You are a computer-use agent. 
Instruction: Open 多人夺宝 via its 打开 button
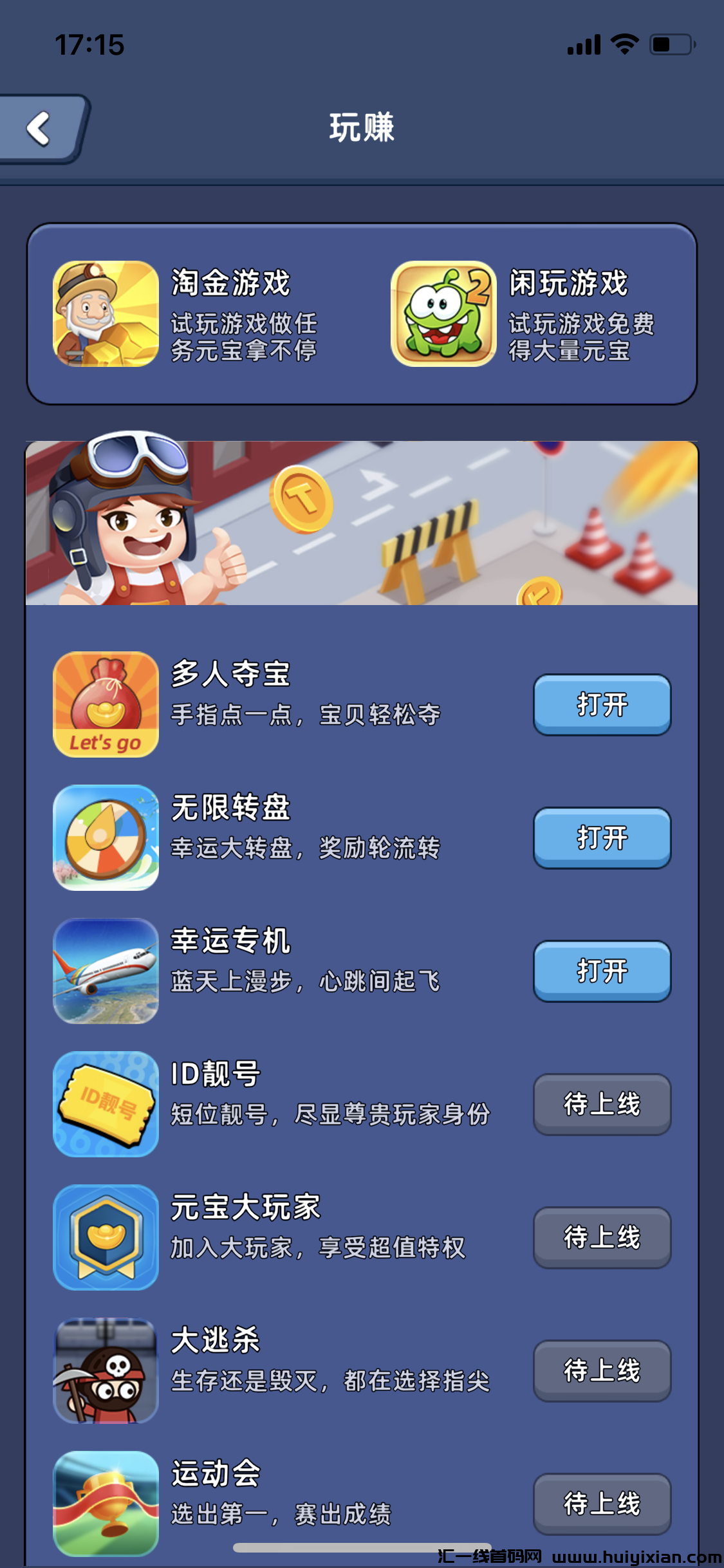click(600, 705)
